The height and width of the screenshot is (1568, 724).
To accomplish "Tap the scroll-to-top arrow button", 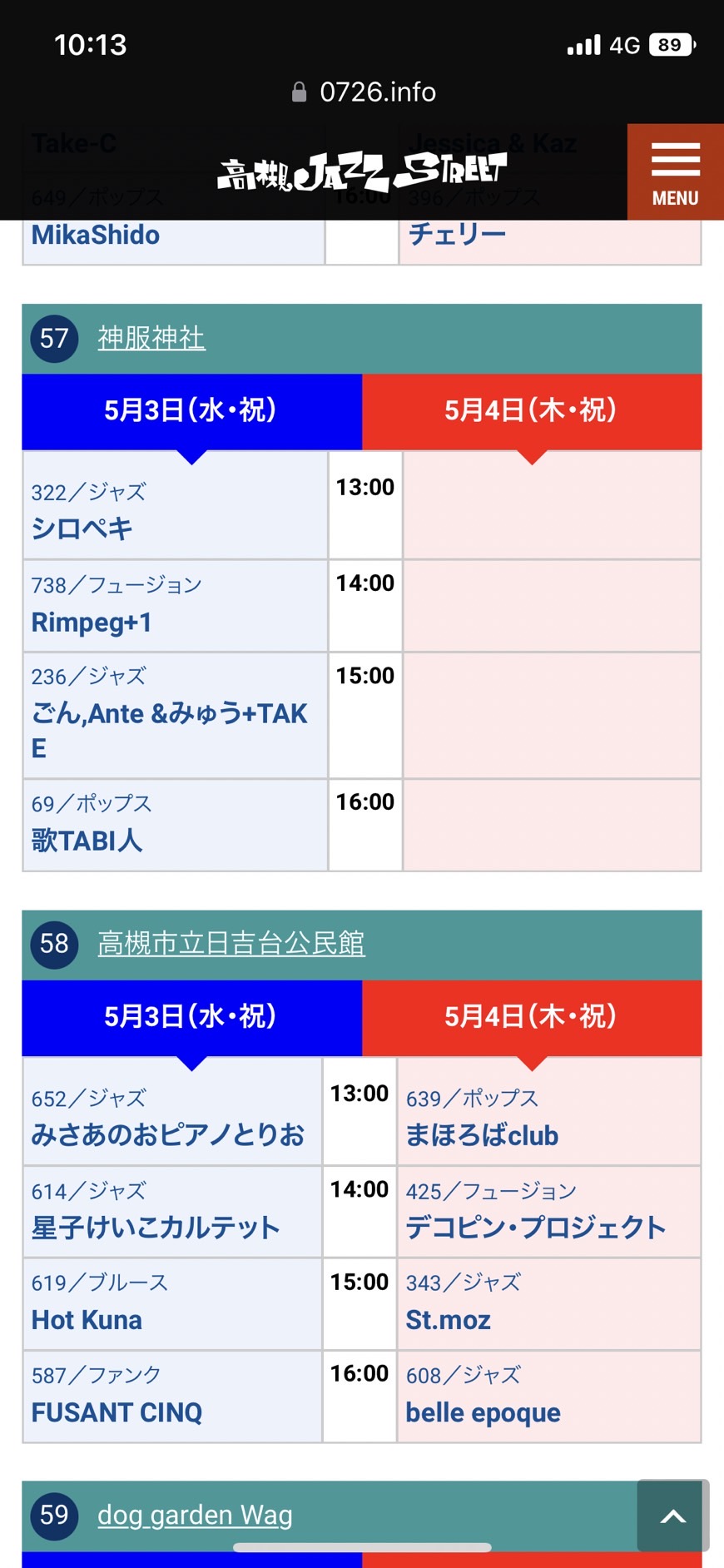I will click(672, 1516).
